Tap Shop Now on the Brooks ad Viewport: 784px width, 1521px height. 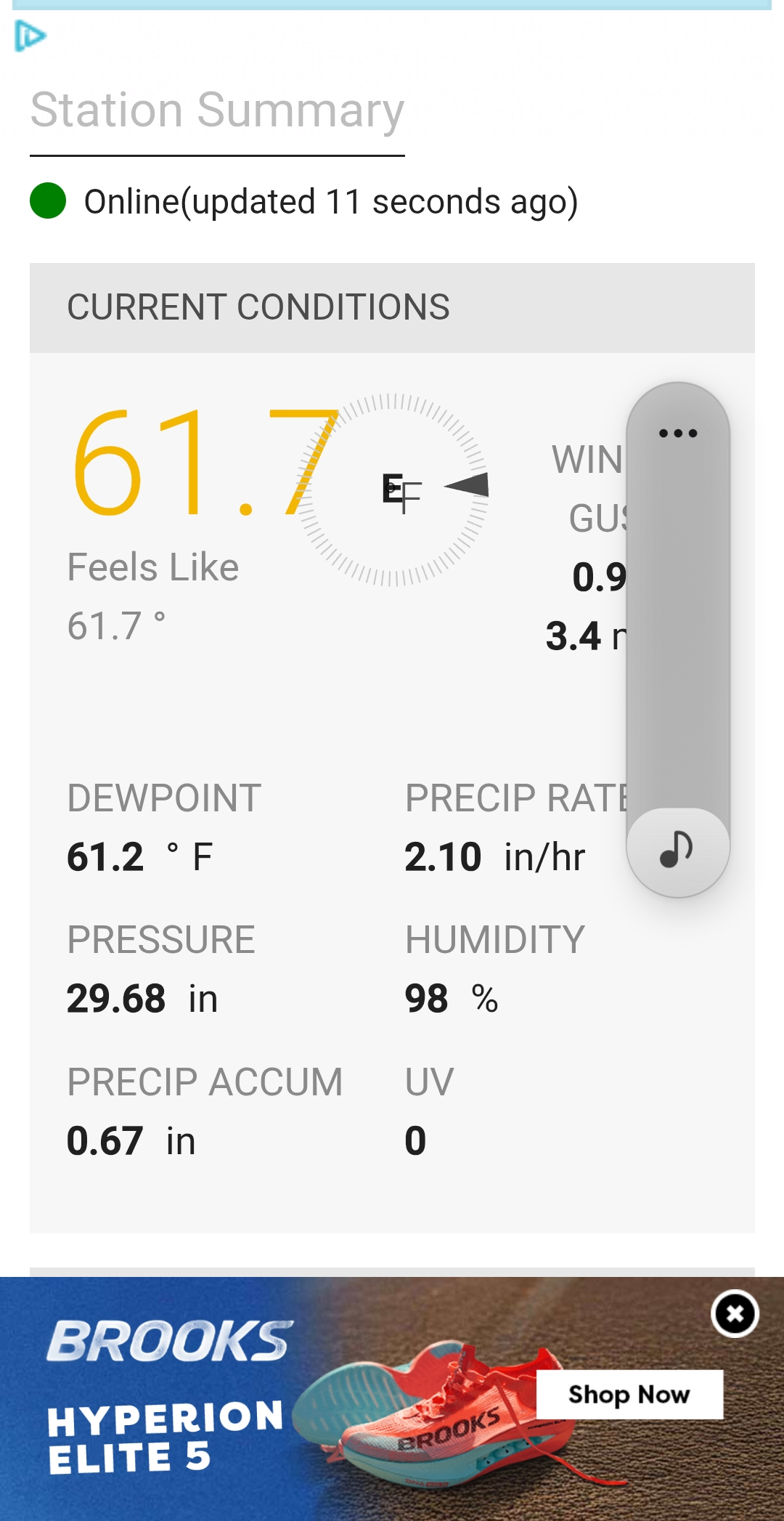[629, 1395]
